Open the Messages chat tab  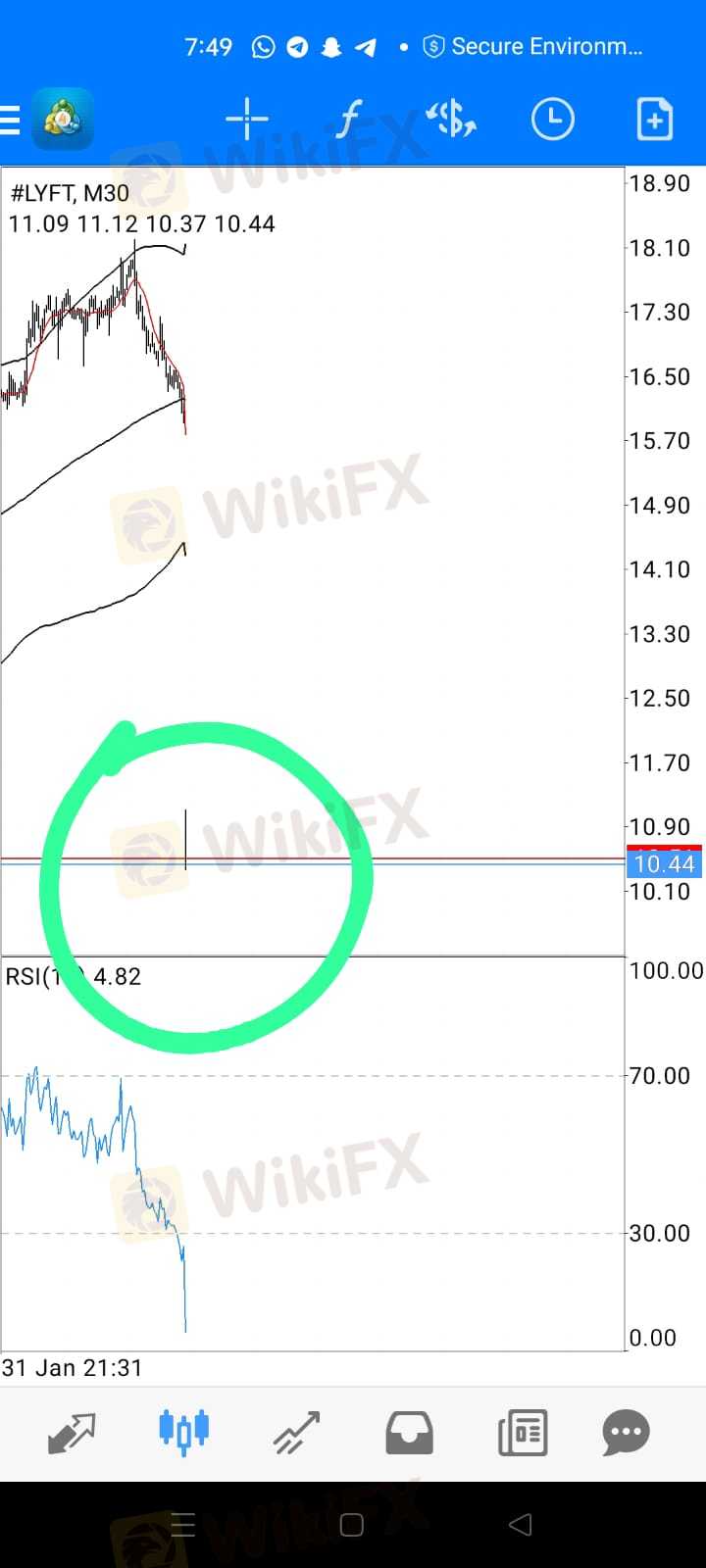[626, 1433]
